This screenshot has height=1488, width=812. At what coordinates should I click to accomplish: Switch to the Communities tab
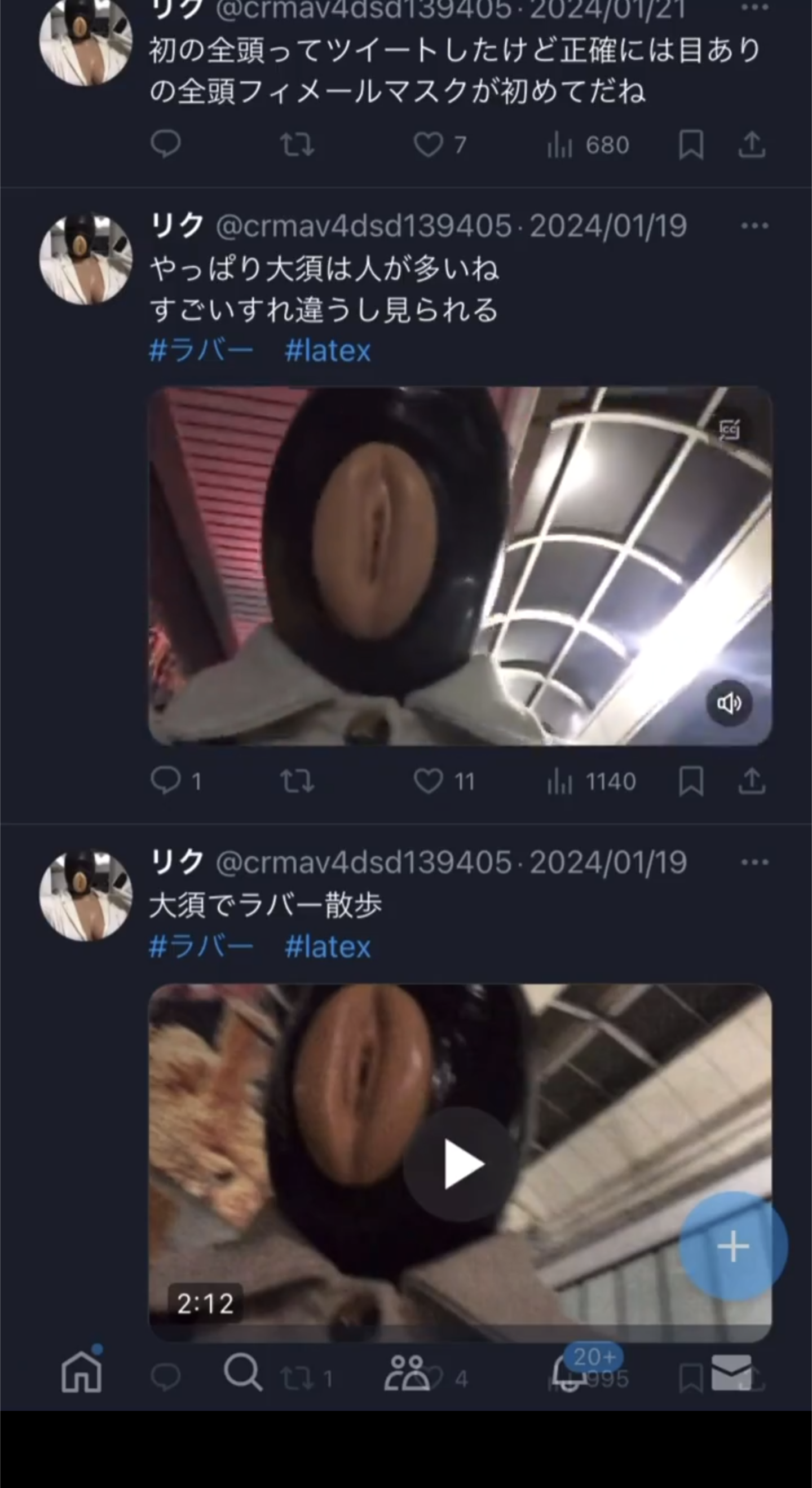click(x=406, y=1372)
